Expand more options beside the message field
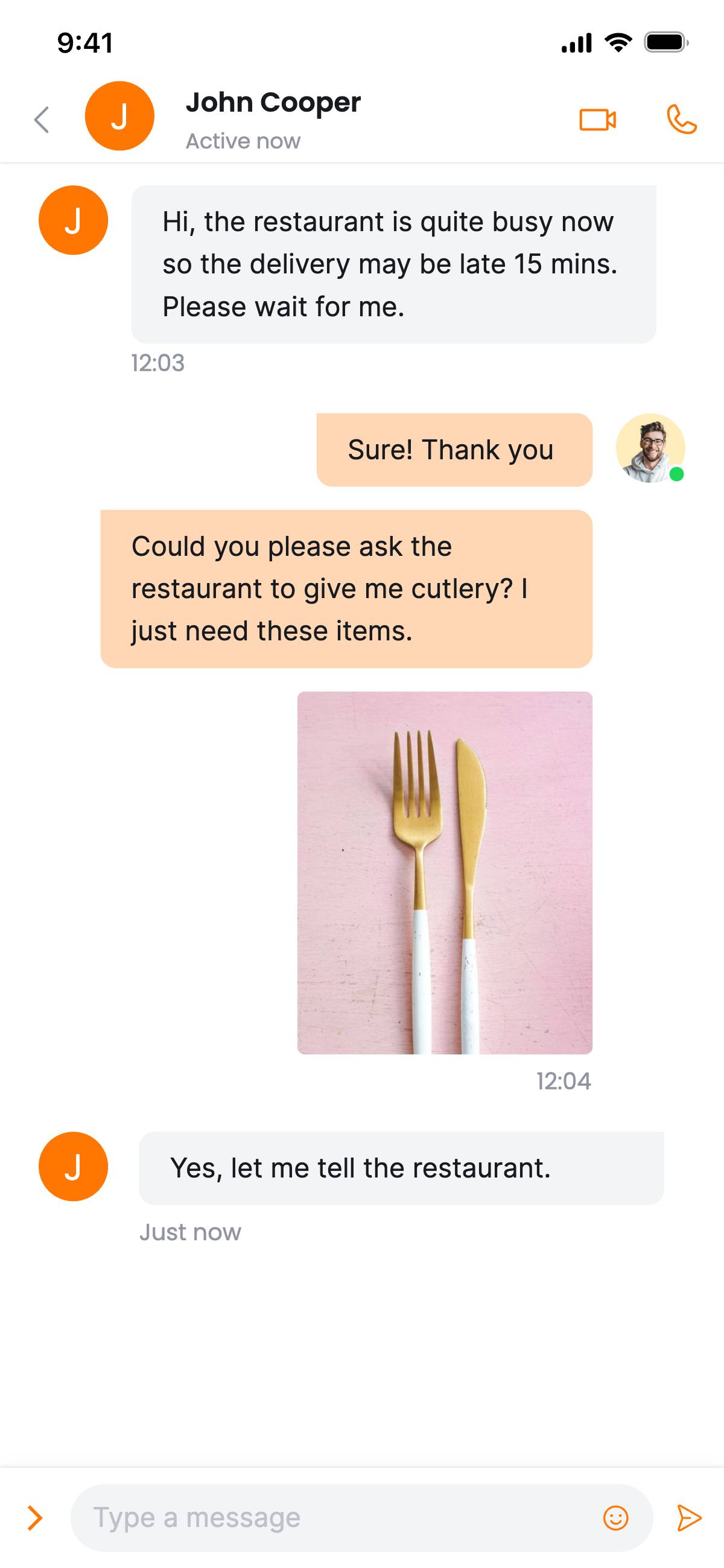Image resolution: width=724 pixels, height=1568 pixels. (x=35, y=1517)
